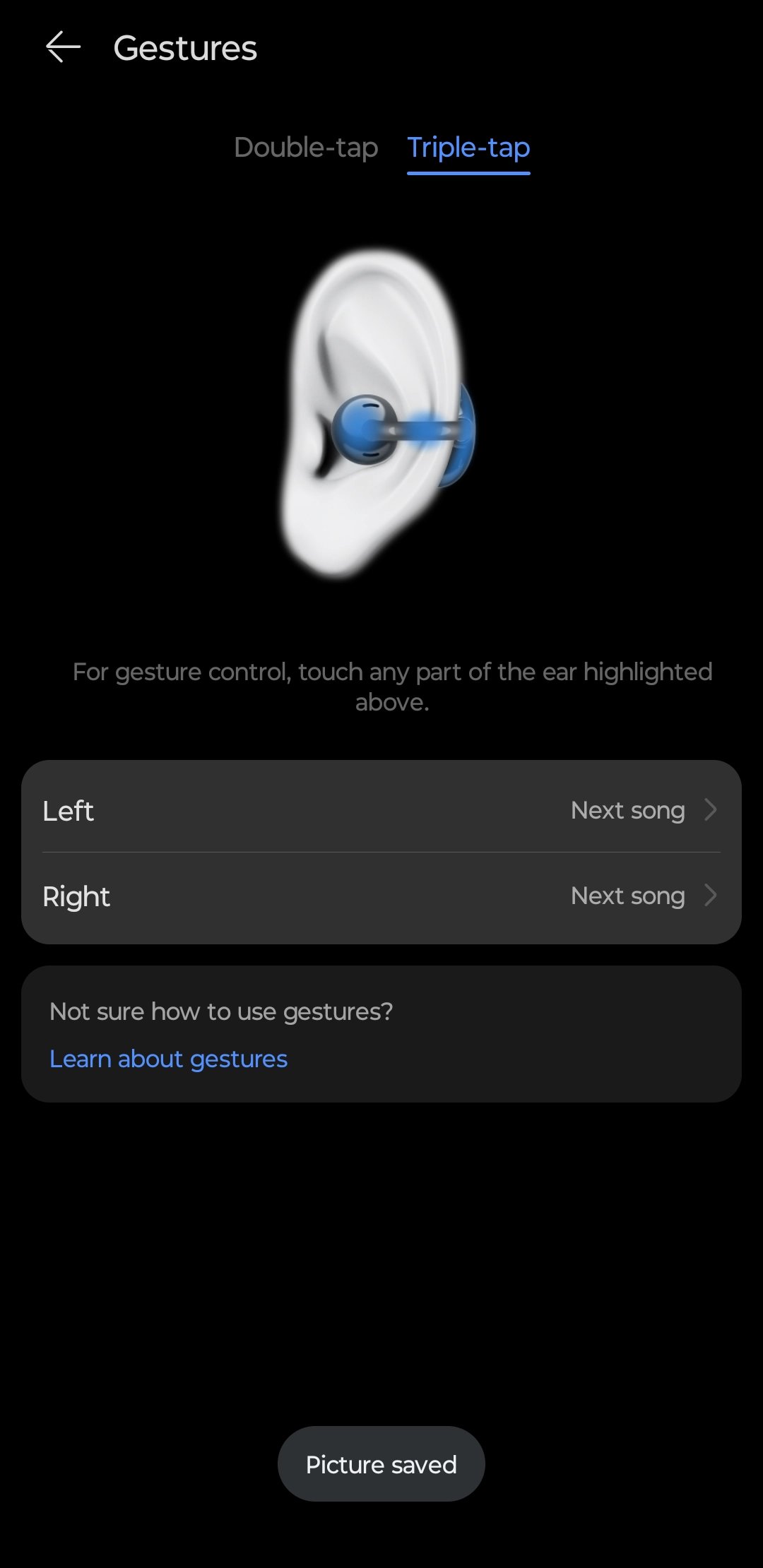This screenshot has width=763, height=1568.
Task: Go back from Gestures screen
Action: pyautogui.click(x=63, y=48)
